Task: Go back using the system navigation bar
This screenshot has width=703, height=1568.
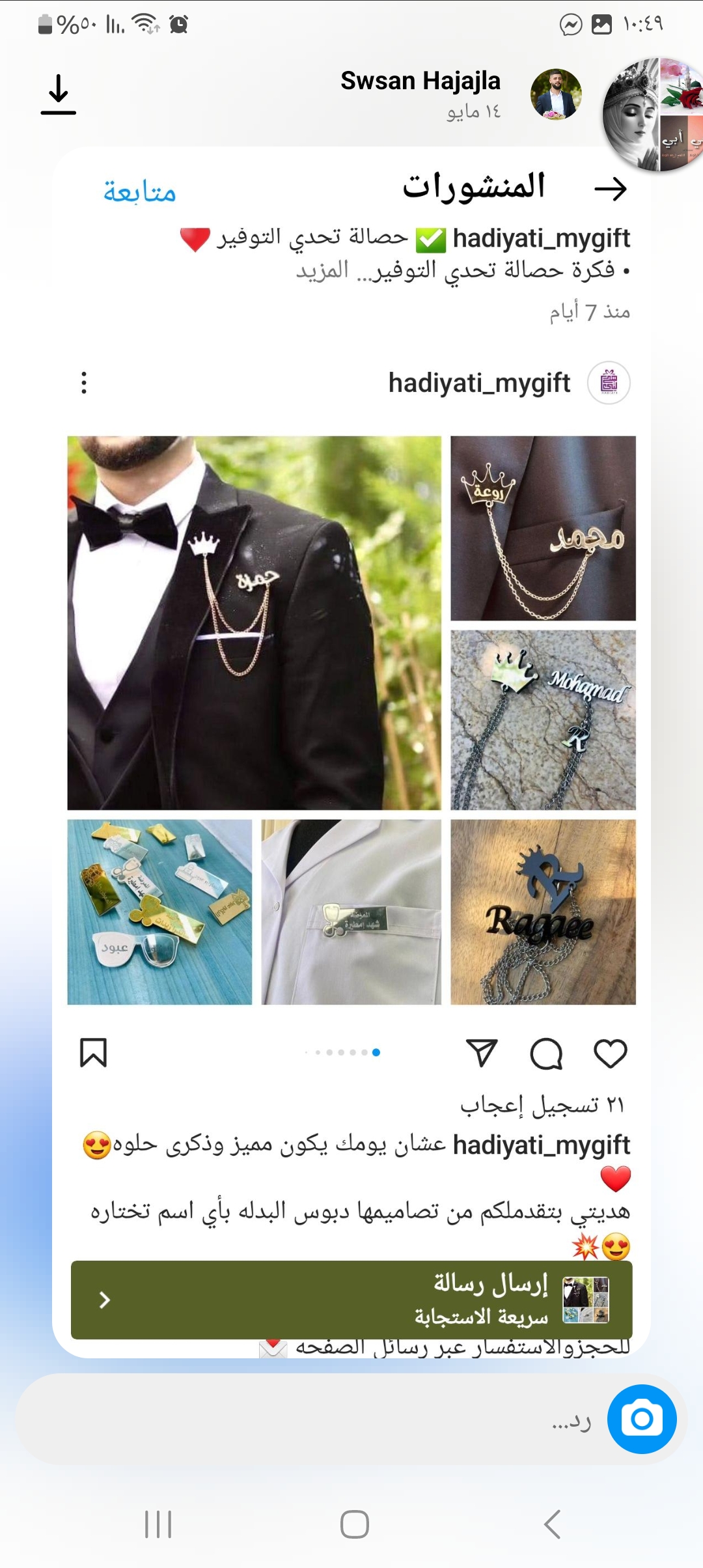Action: tap(552, 1524)
